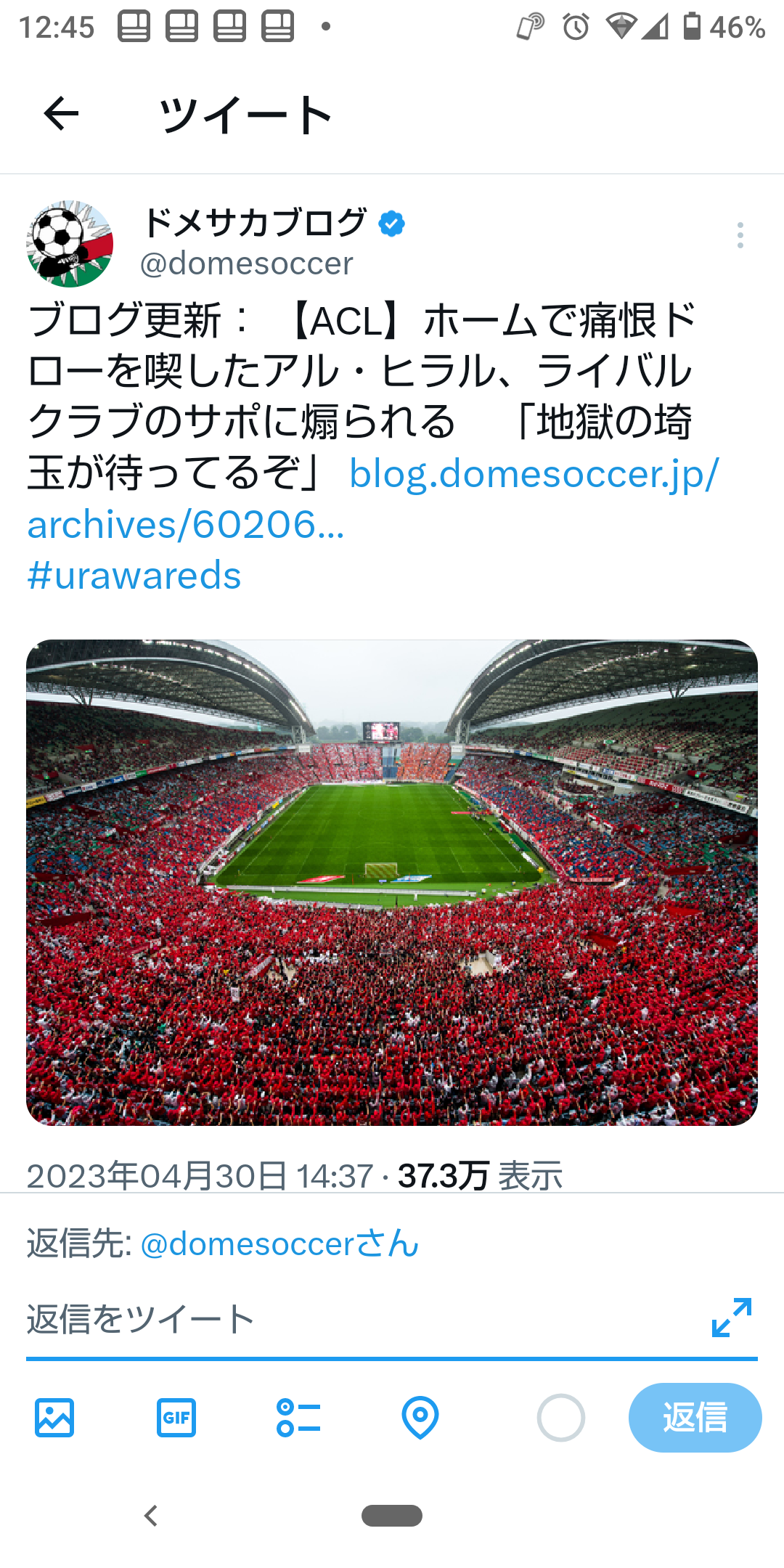The height and width of the screenshot is (1568, 784).
Task: Send the reply with 返信 button
Action: 695,1418
